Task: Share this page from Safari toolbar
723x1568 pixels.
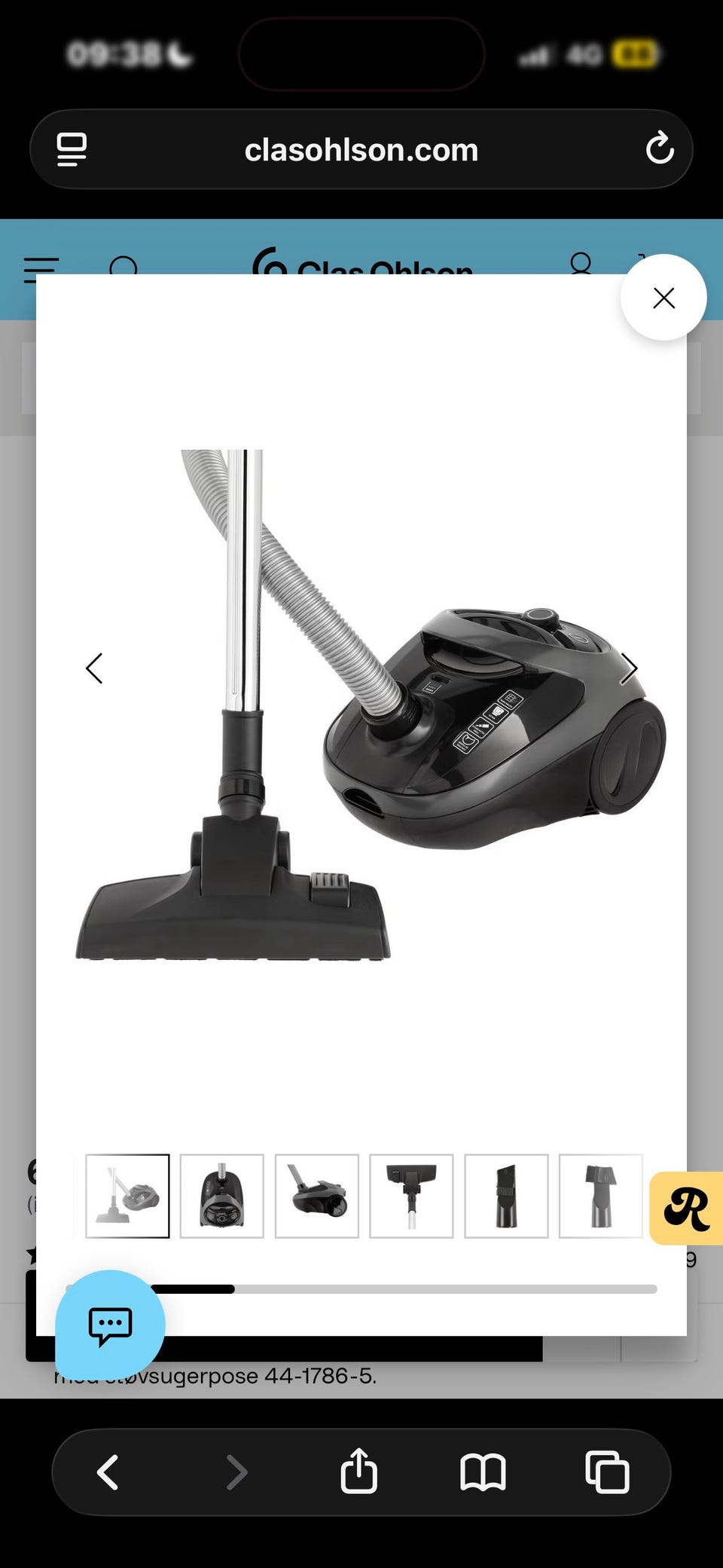Action: [x=358, y=1470]
